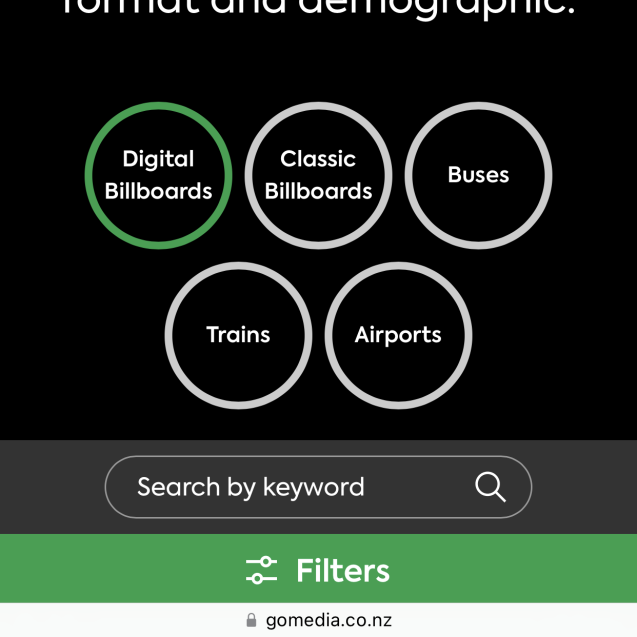Tap the Search by keyword field
The height and width of the screenshot is (637, 637).
(280, 487)
